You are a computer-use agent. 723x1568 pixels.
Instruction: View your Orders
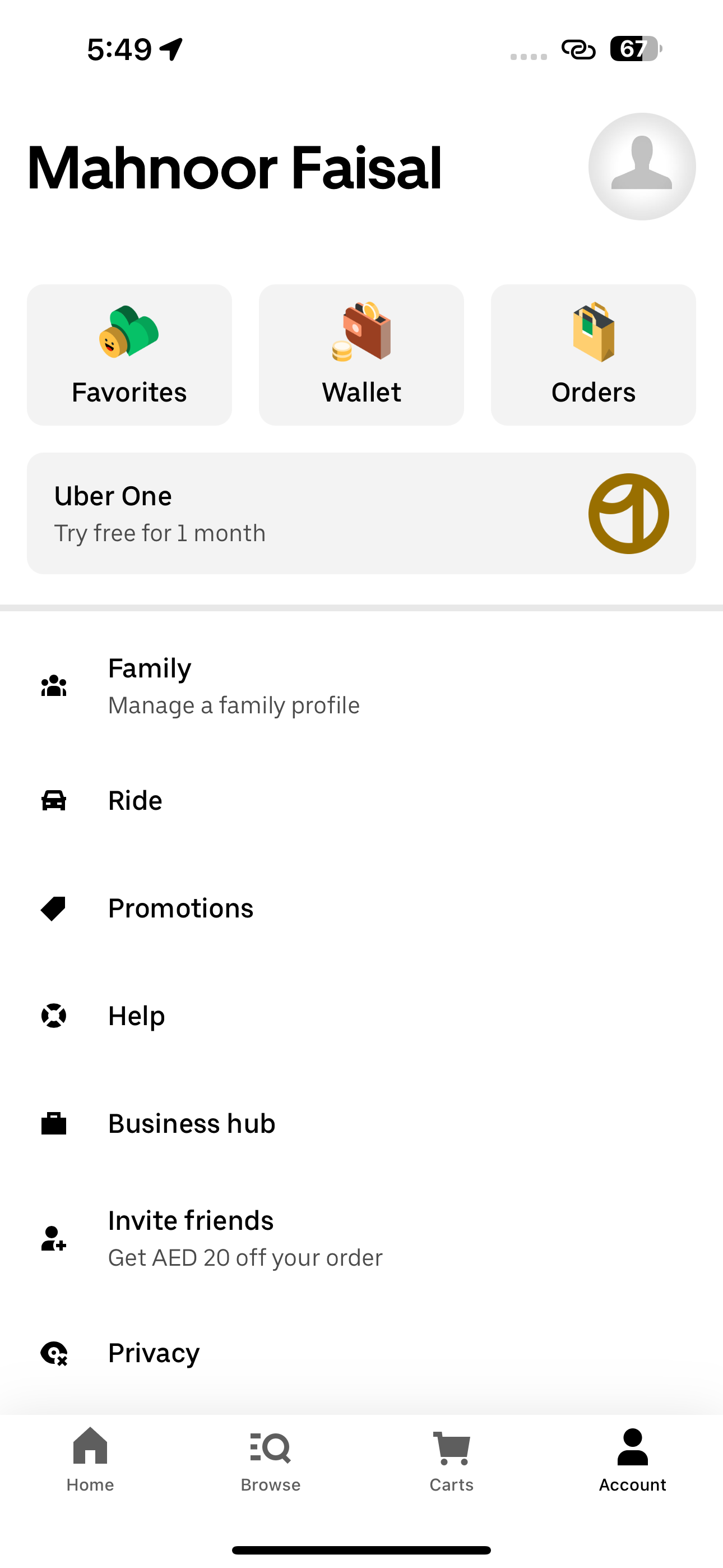[x=593, y=354]
